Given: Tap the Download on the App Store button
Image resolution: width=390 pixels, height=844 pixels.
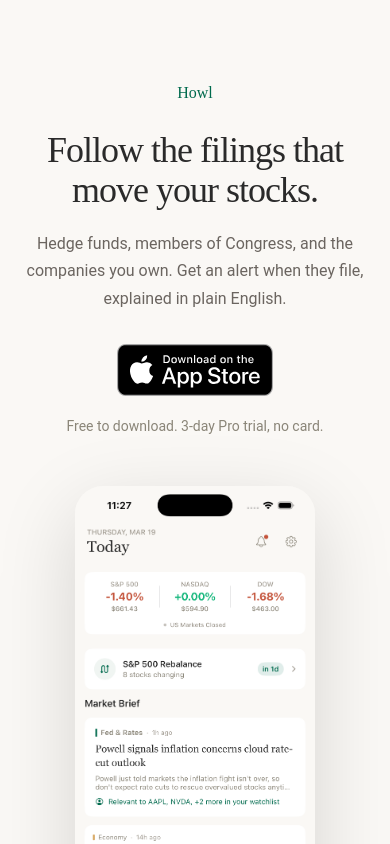Looking at the screenshot, I should point(195,370).
